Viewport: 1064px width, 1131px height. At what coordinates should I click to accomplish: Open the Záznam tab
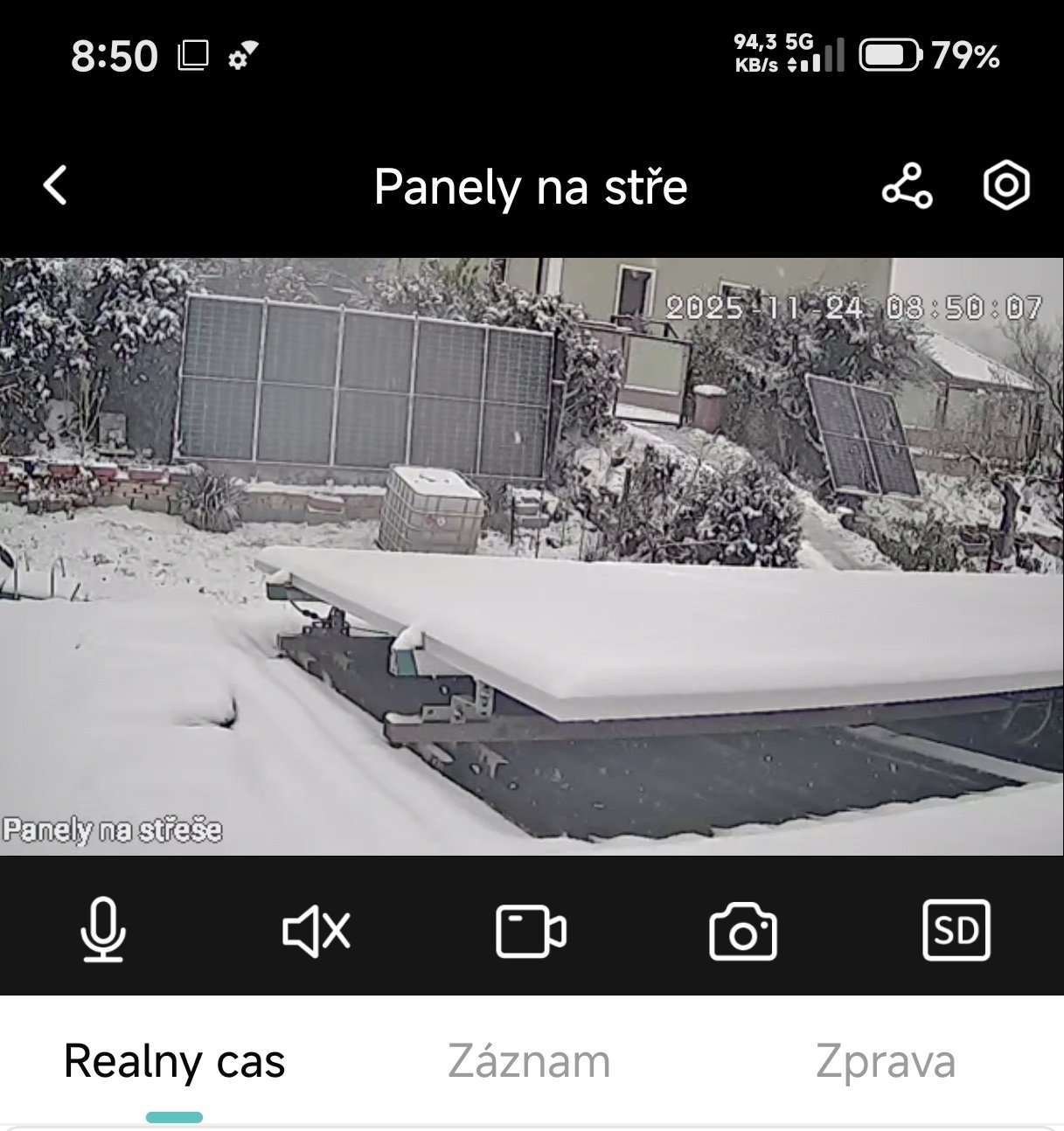529,1063
